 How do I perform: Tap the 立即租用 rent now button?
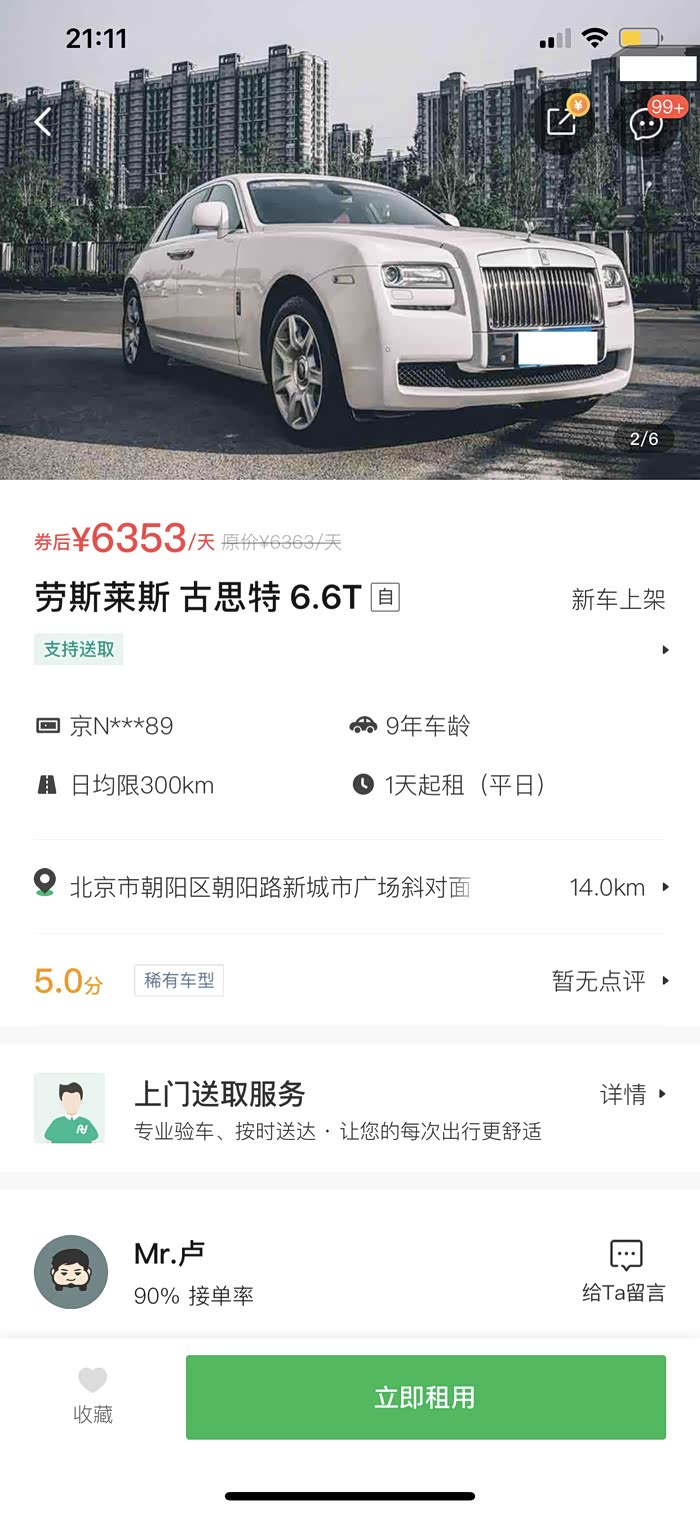pos(425,1397)
